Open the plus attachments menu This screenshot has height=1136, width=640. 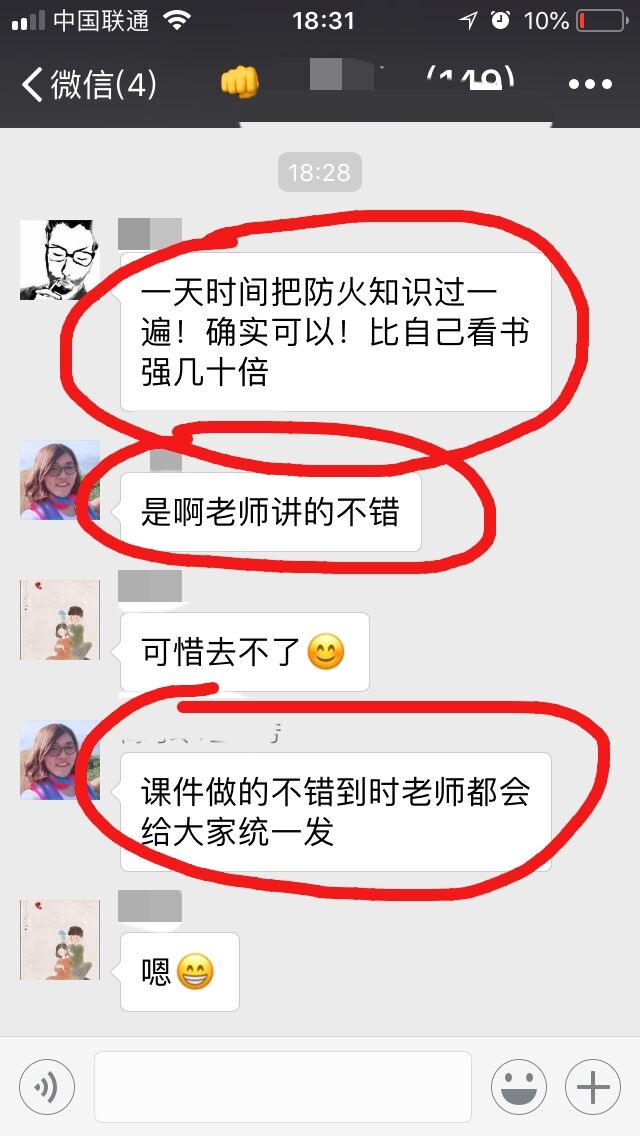593,1086
